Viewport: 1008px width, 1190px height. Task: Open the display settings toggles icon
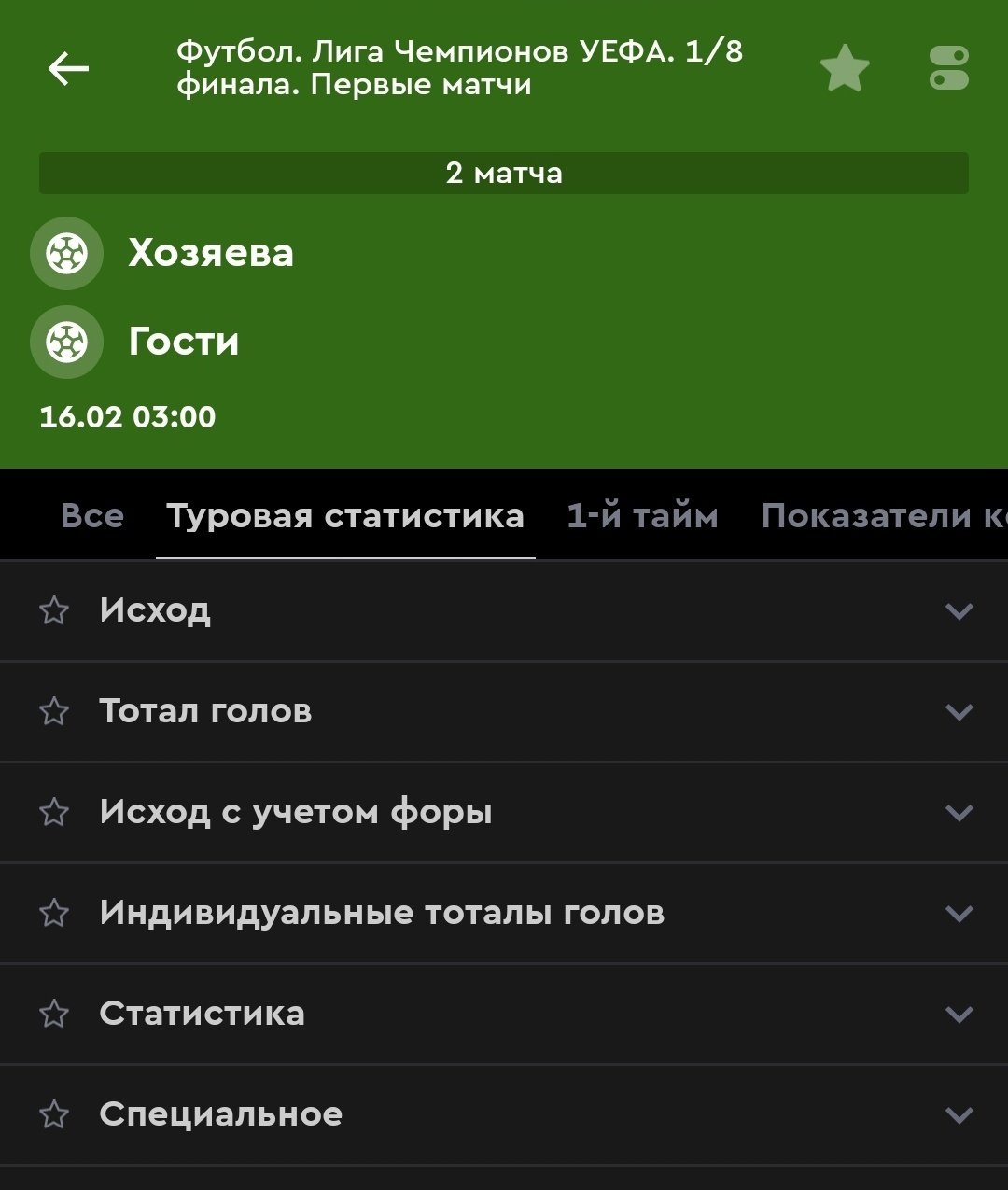click(949, 69)
